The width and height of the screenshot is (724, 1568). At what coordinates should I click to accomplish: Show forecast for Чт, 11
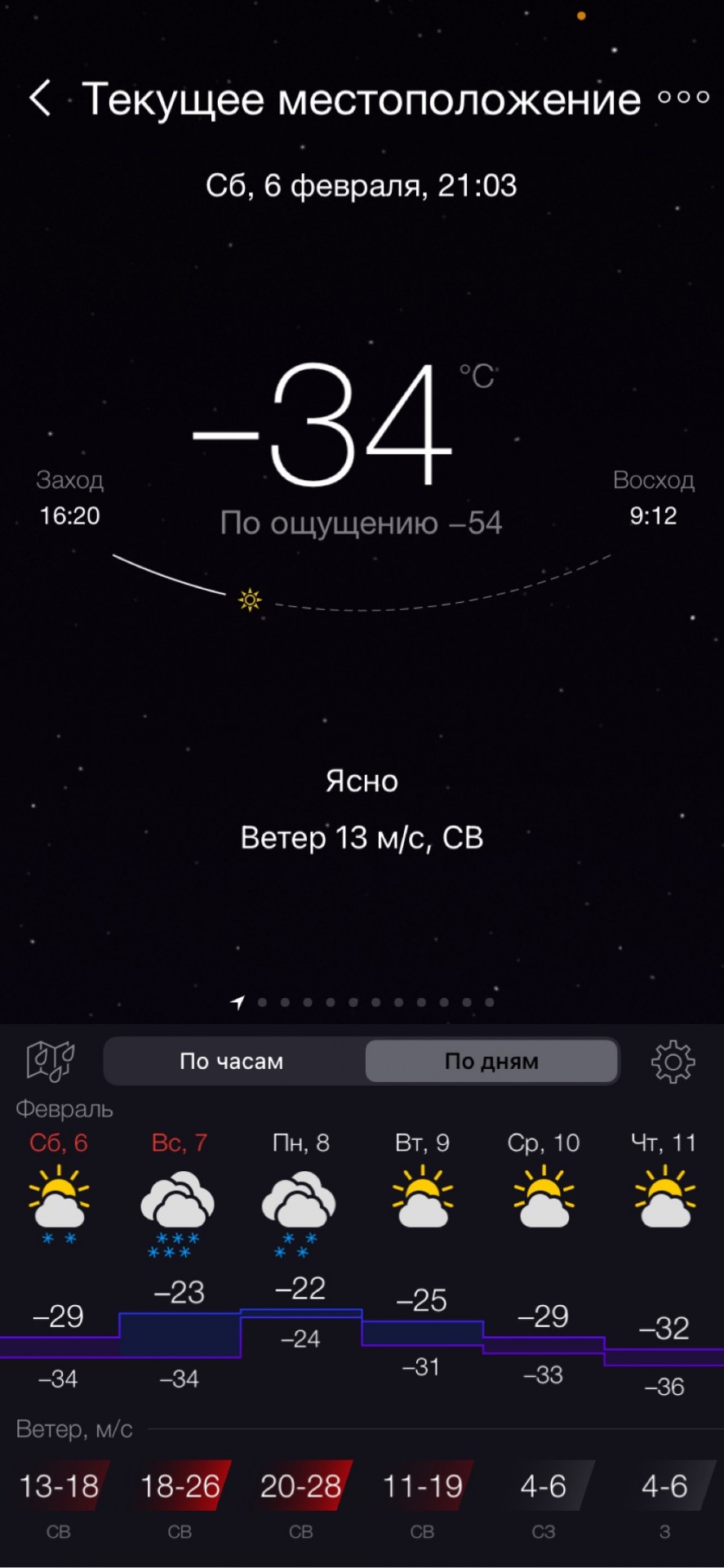point(664,1143)
